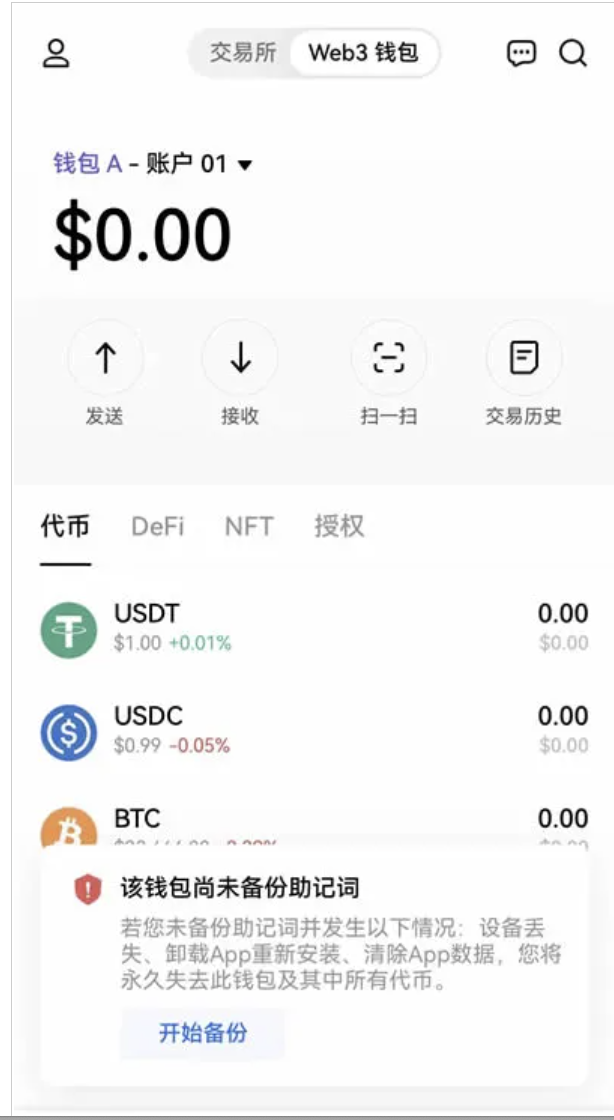Select the Web3 钱包 segment
This screenshot has width=614, height=1120.
coord(363,53)
